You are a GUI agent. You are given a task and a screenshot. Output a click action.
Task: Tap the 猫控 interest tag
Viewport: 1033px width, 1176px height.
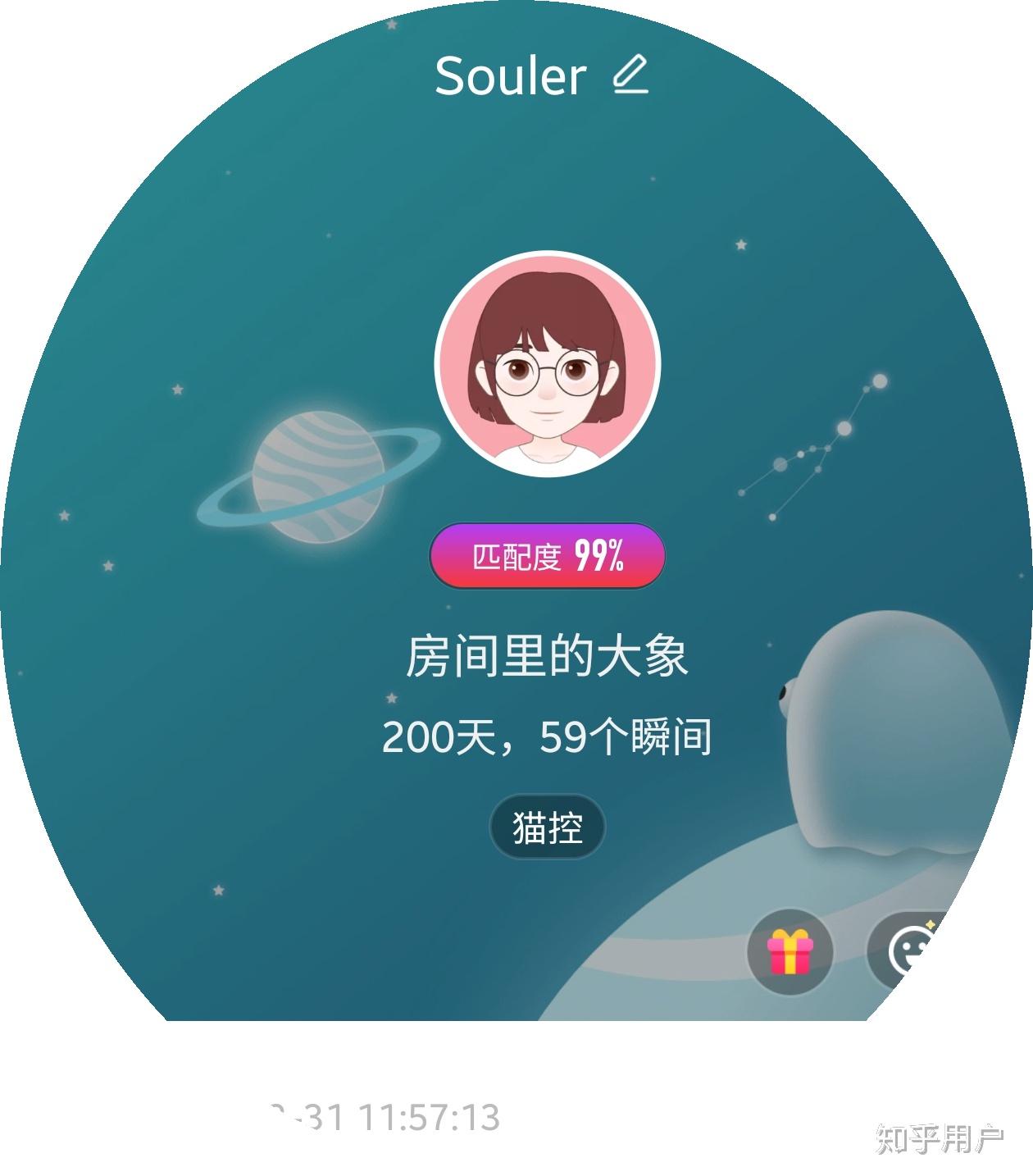pyautogui.click(x=548, y=827)
